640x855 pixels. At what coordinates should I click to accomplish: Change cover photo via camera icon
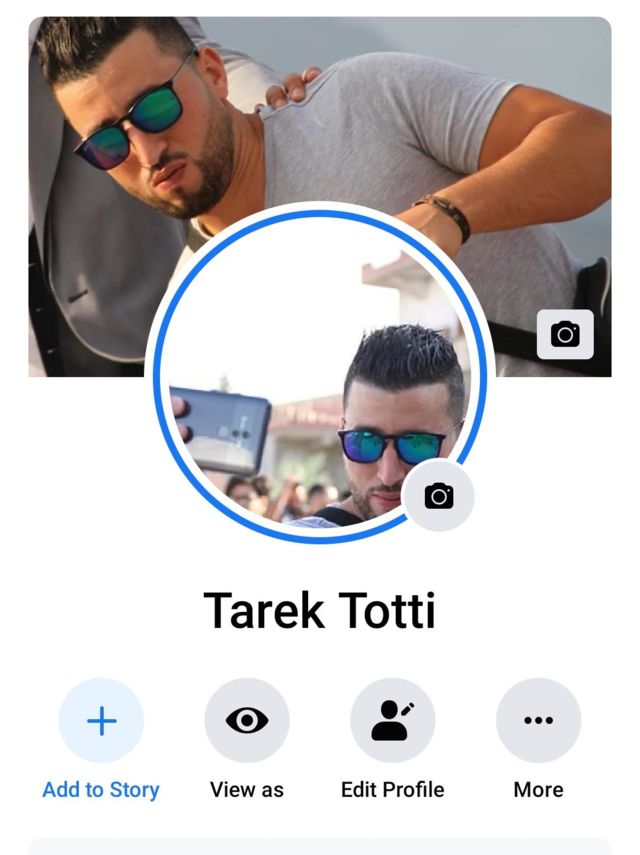(565, 334)
